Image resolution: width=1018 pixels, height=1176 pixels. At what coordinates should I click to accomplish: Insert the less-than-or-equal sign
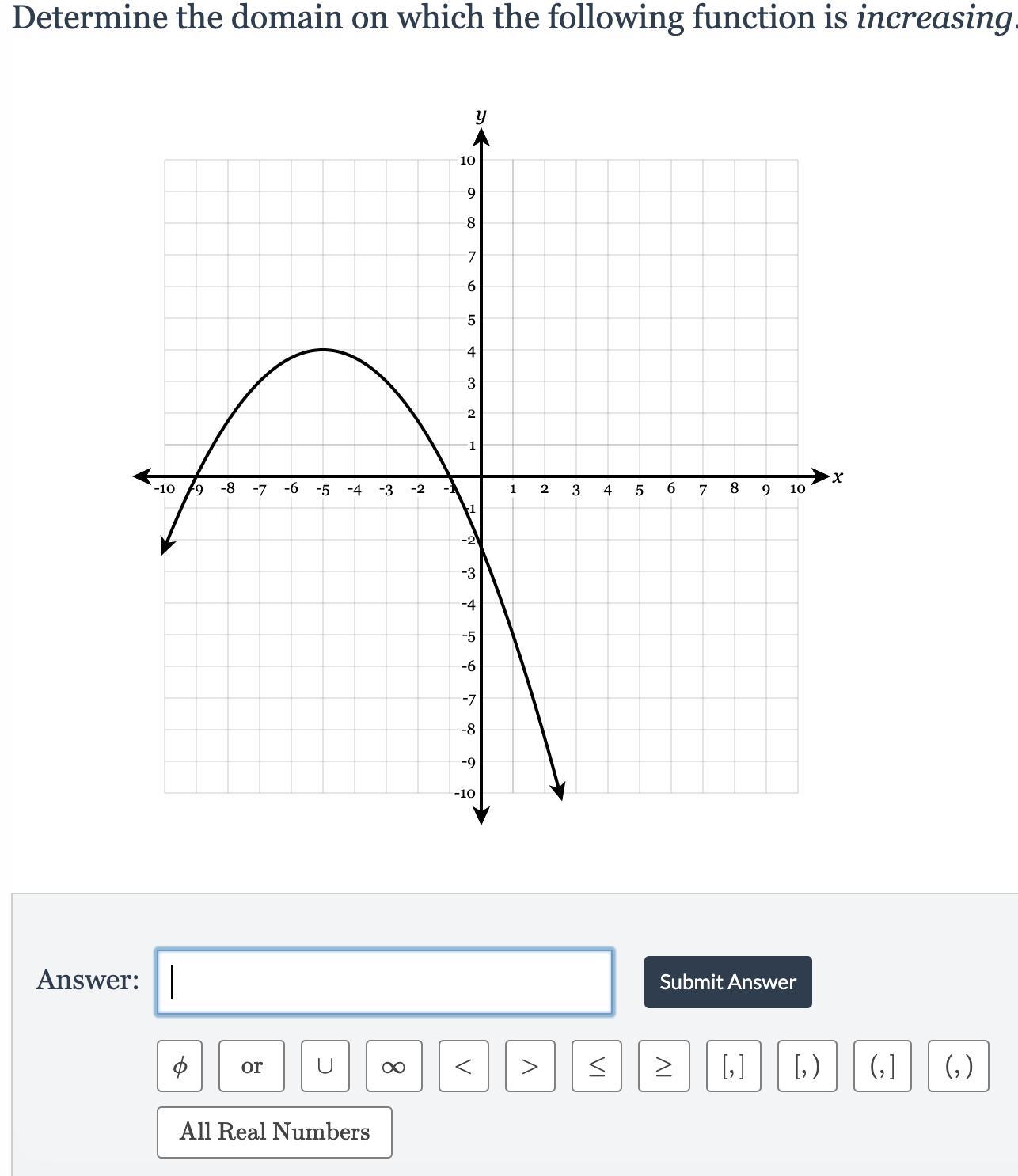[597, 1066]
